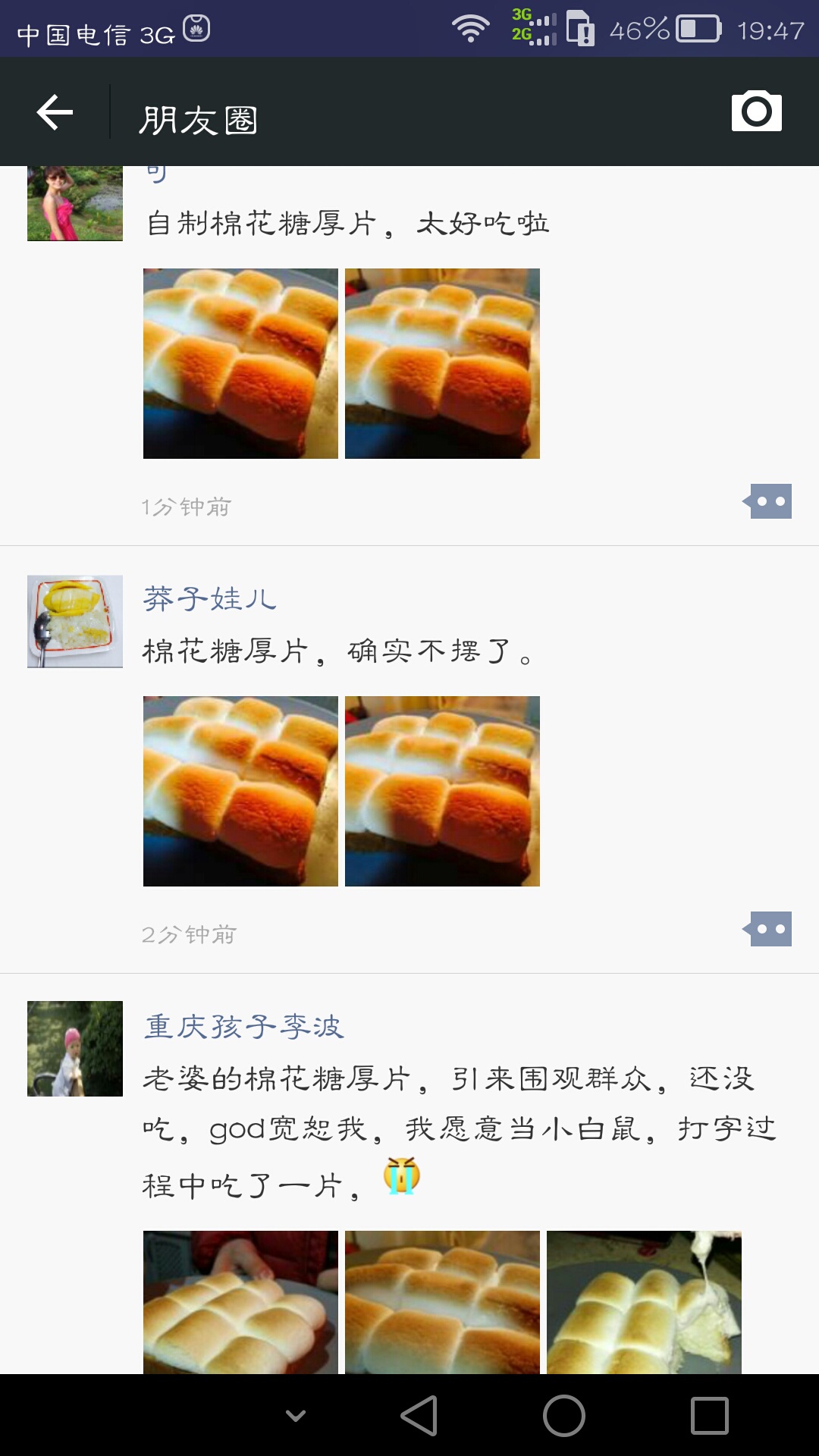Image resolution: width=819 pixels, height=1456 pixels.
Task: View second photo in 自制棉花糖厚片 post
Action: click(x=442, y=363)
